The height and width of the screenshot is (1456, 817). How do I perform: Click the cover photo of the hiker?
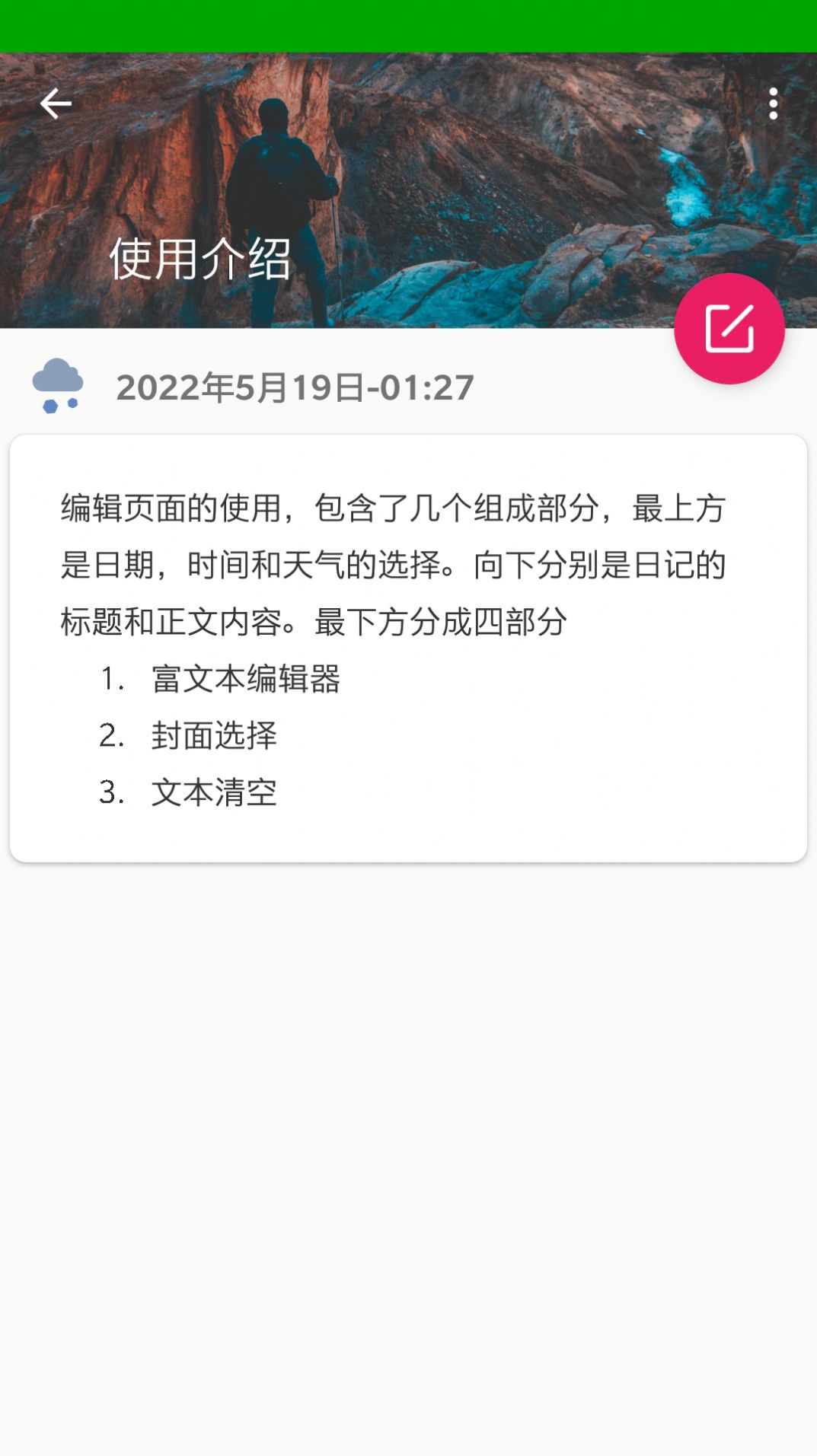click(x=381, y=175)
